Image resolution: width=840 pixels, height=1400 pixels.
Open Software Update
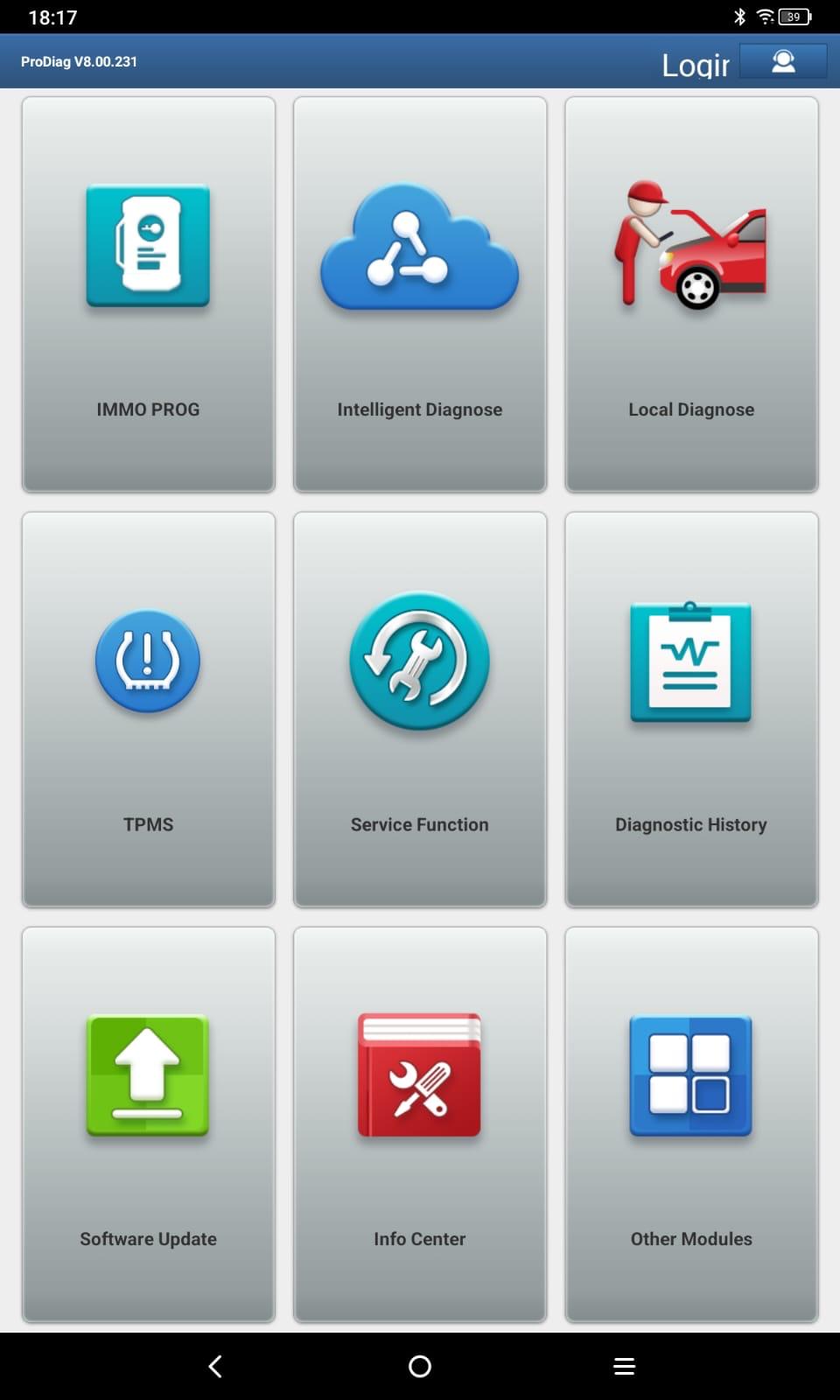pyautogui.click(x=148, y=1123)
